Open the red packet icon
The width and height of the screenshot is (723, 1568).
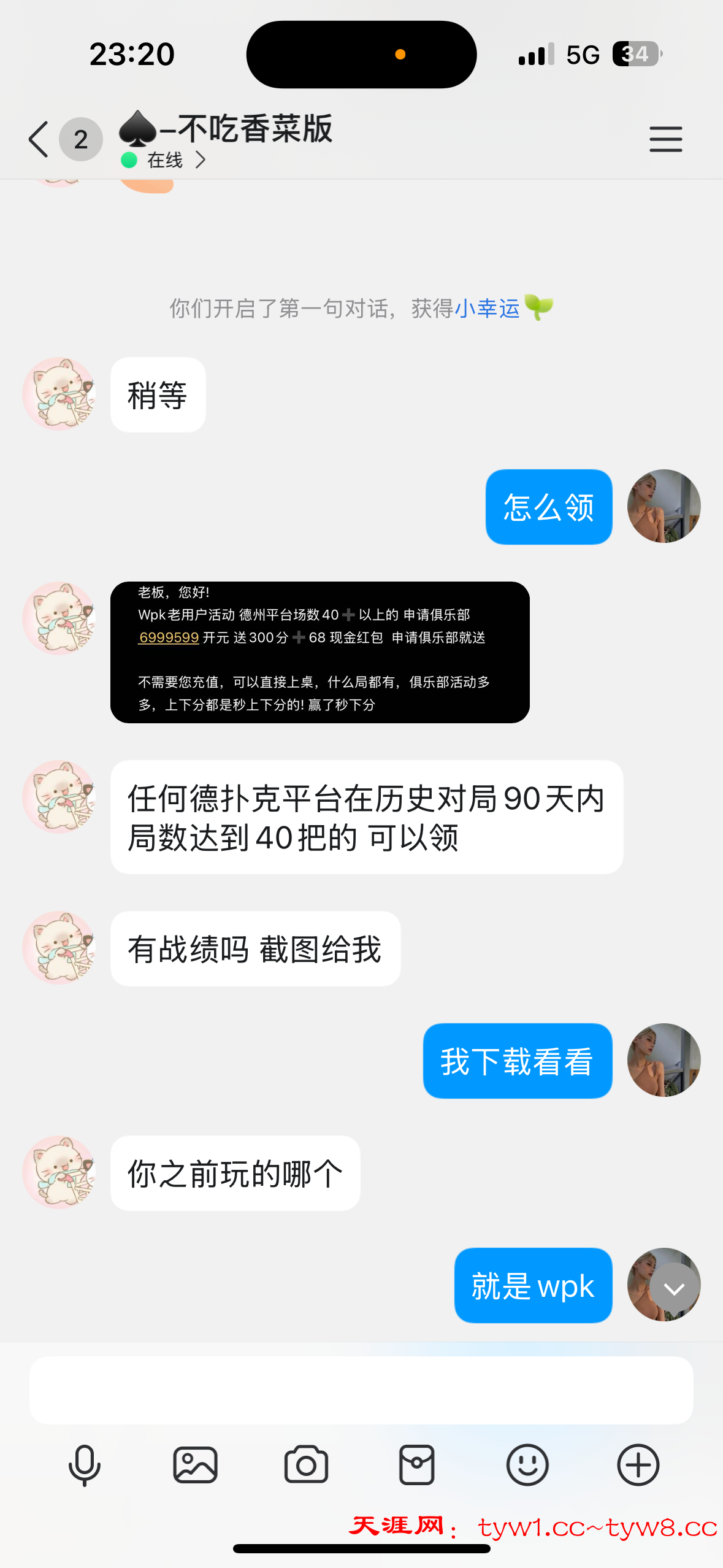point(417,1465)
